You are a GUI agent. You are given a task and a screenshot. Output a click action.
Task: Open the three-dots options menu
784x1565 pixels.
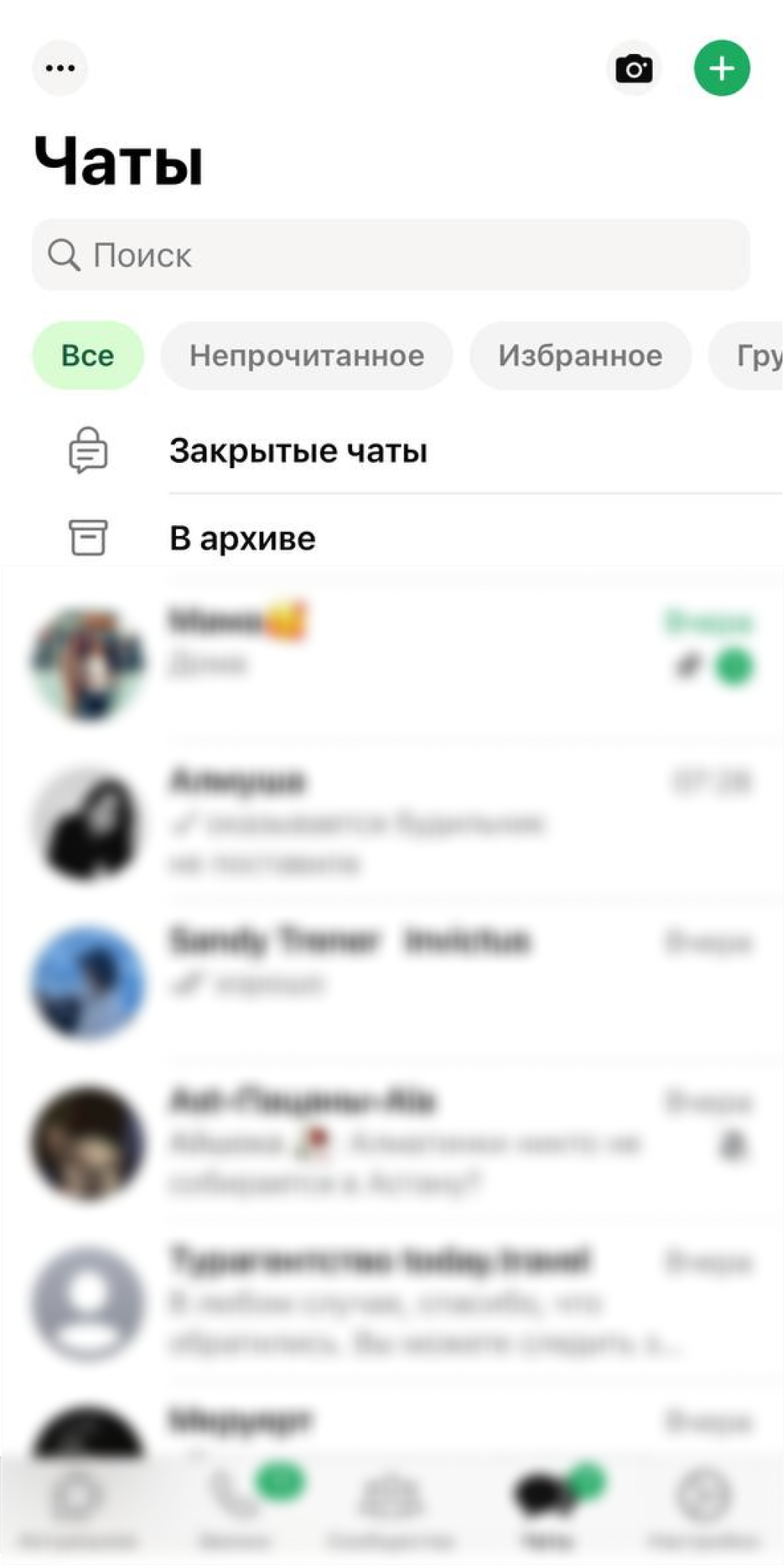click(x=60, y=68)
